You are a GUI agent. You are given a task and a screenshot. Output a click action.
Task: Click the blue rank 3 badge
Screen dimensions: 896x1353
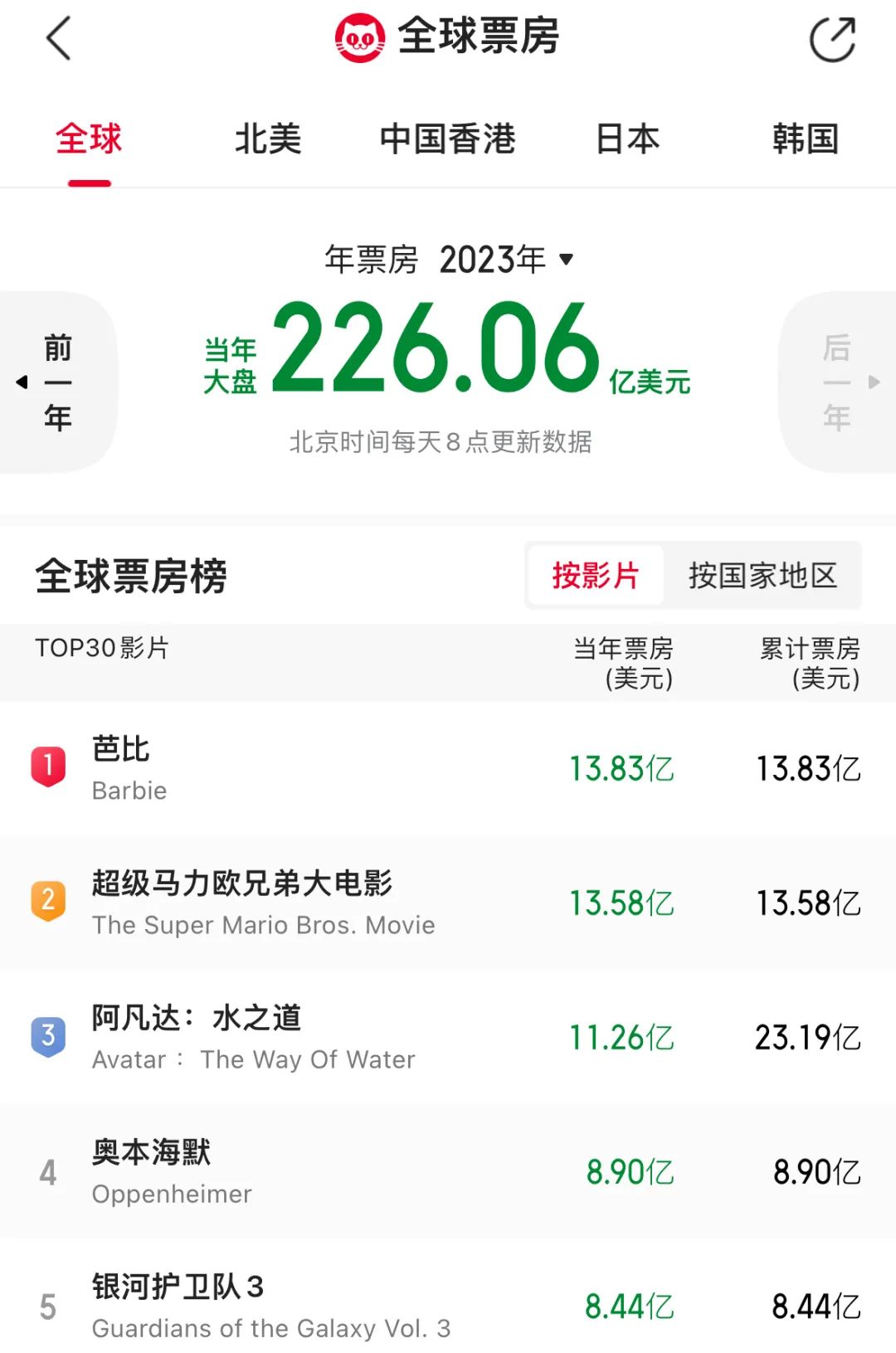tap(47, 1034)
